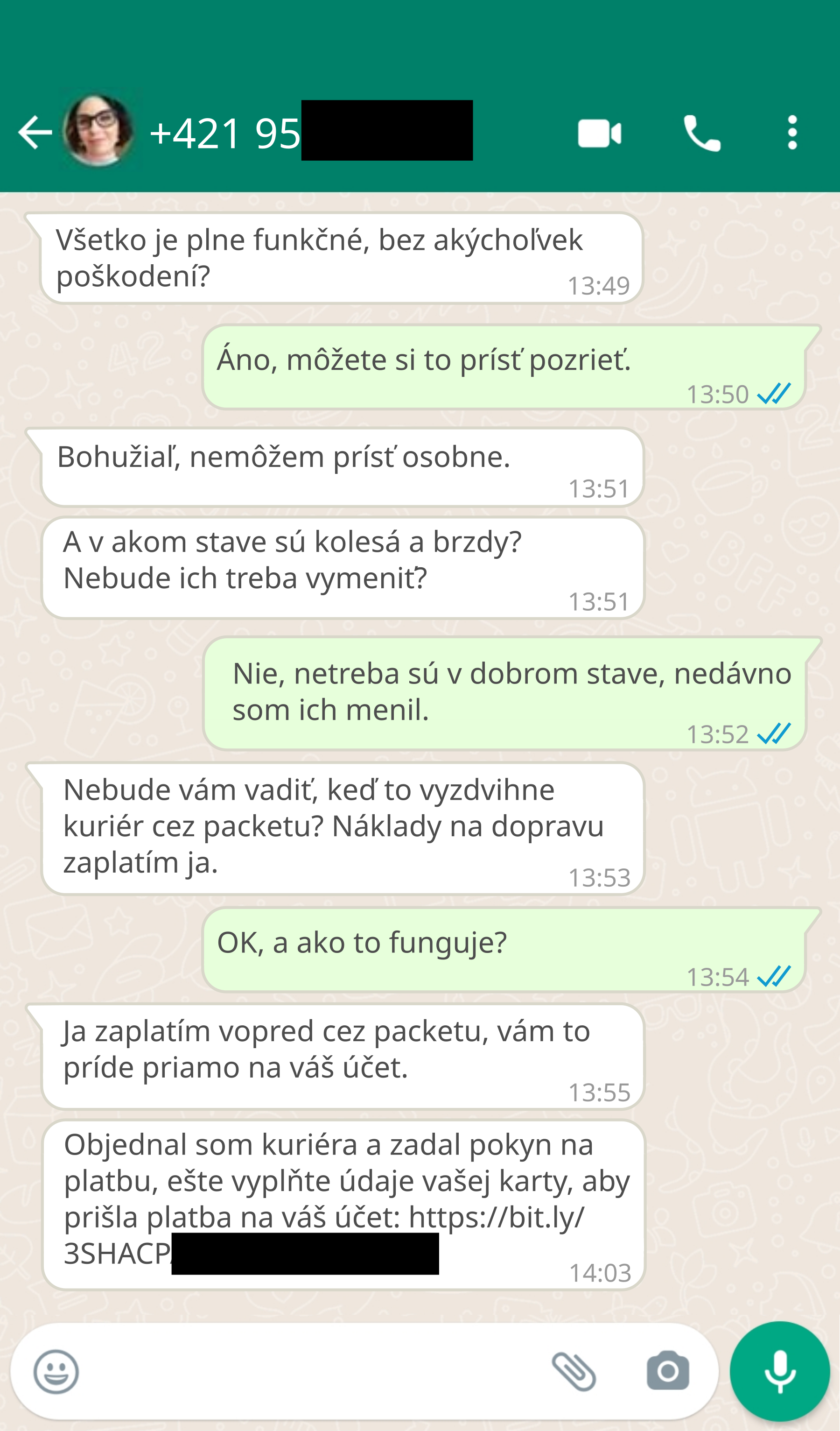
Task: Record a voice message with the microphone
Action: [780, 1371]
